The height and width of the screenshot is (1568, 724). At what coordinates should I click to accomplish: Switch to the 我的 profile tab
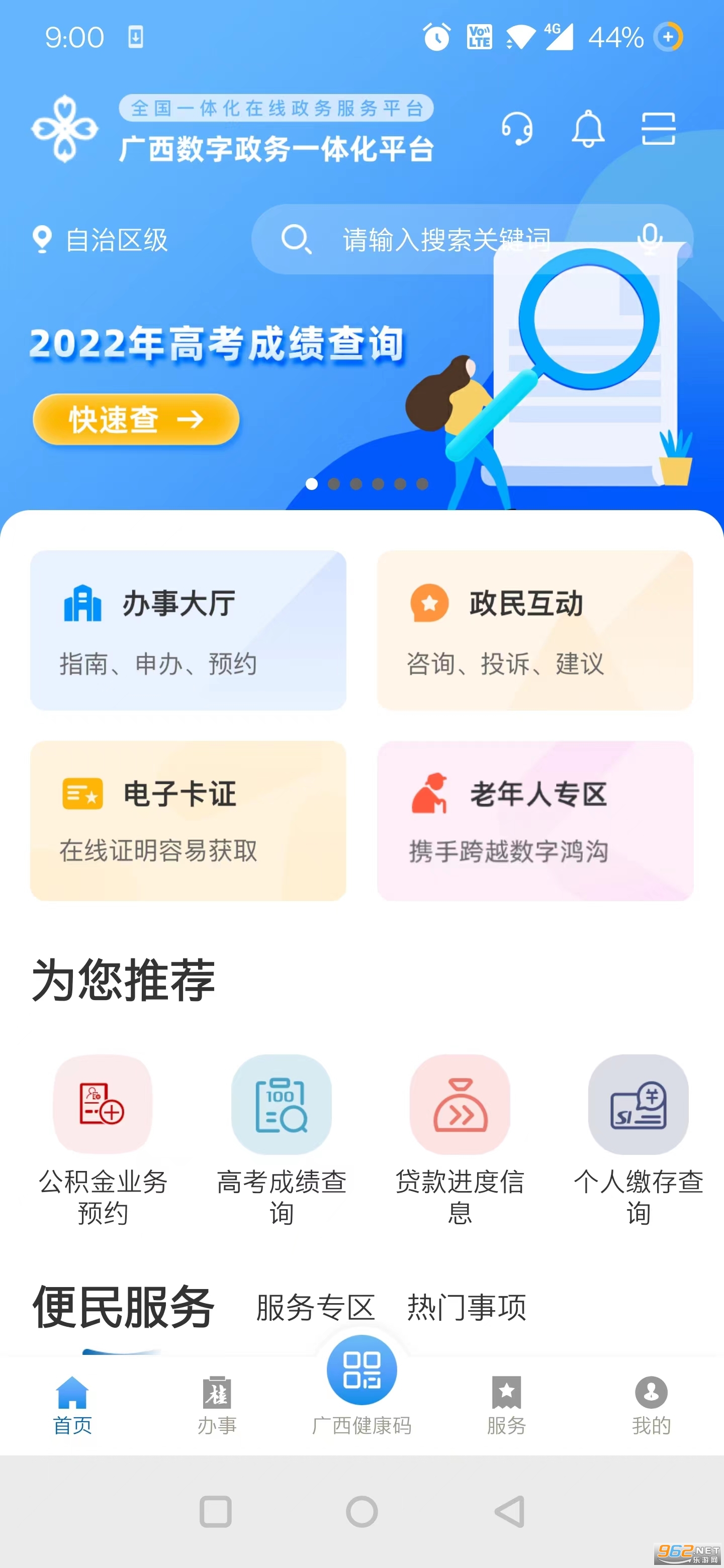click(x=651, y=1406)
